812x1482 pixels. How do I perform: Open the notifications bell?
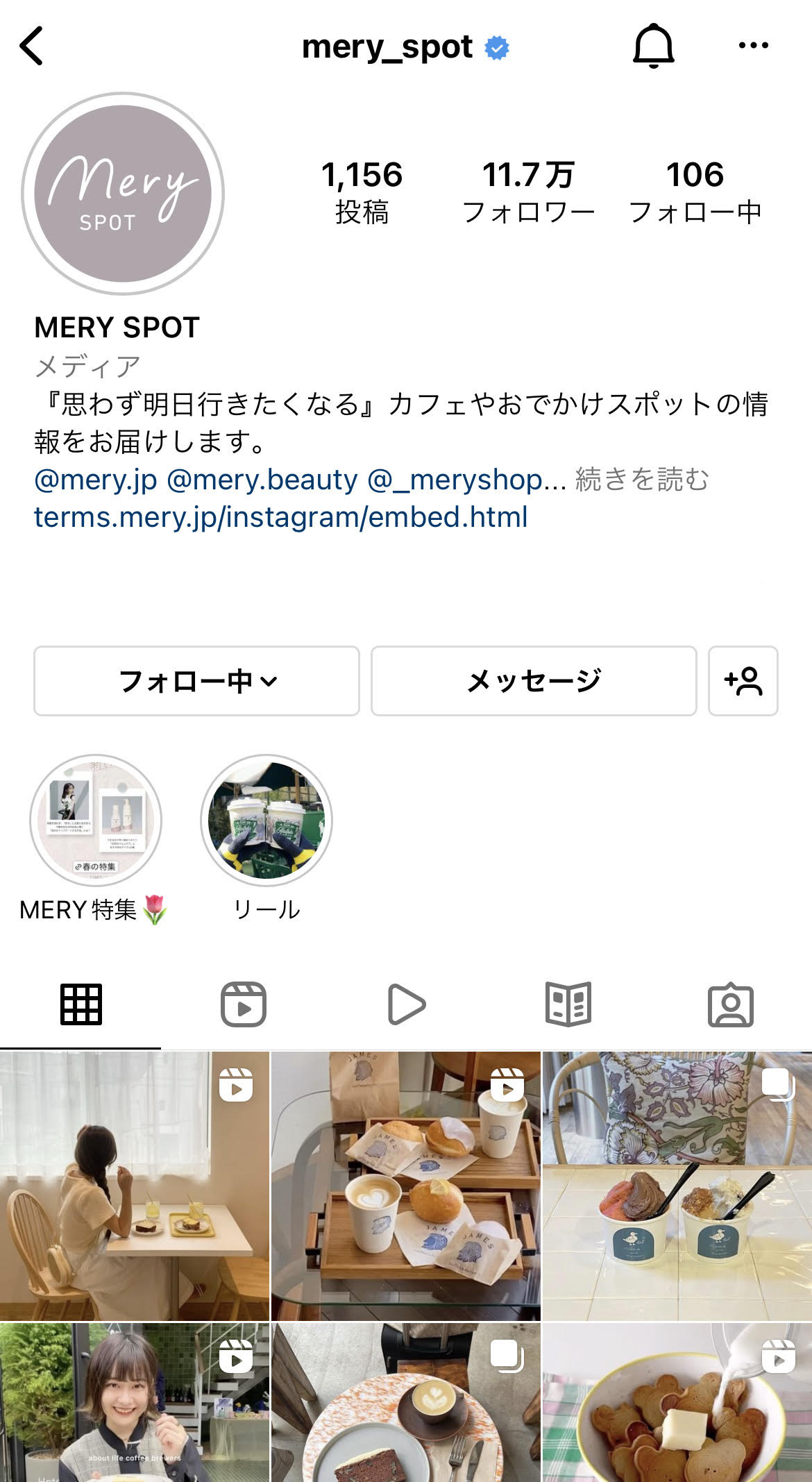[x=653, y=46]
